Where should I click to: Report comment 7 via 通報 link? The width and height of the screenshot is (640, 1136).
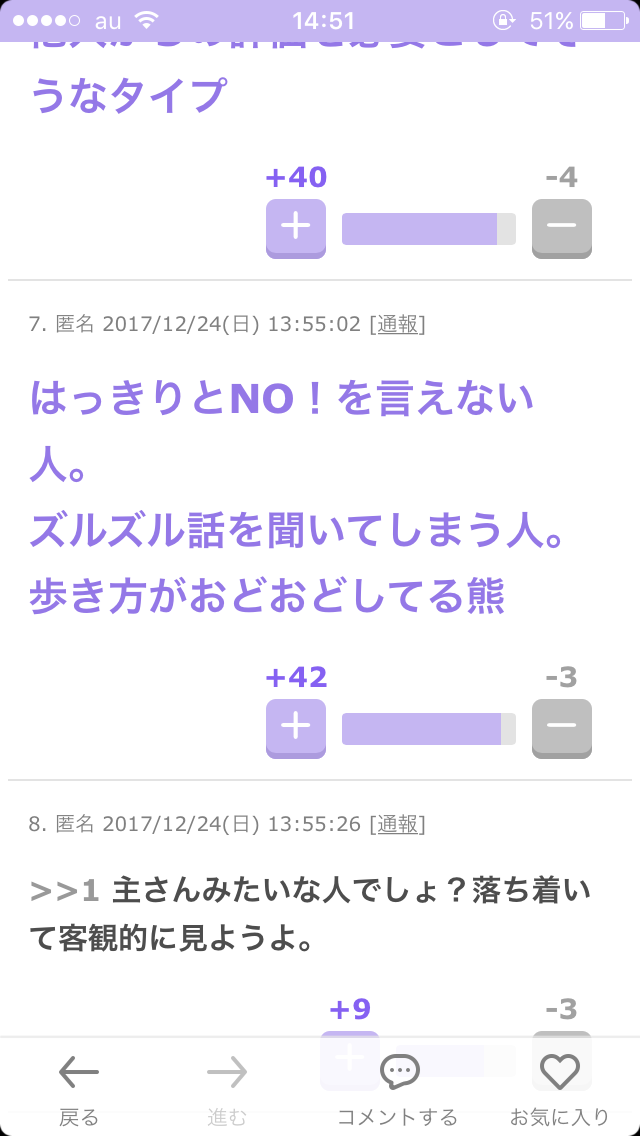tap(397, 325)
